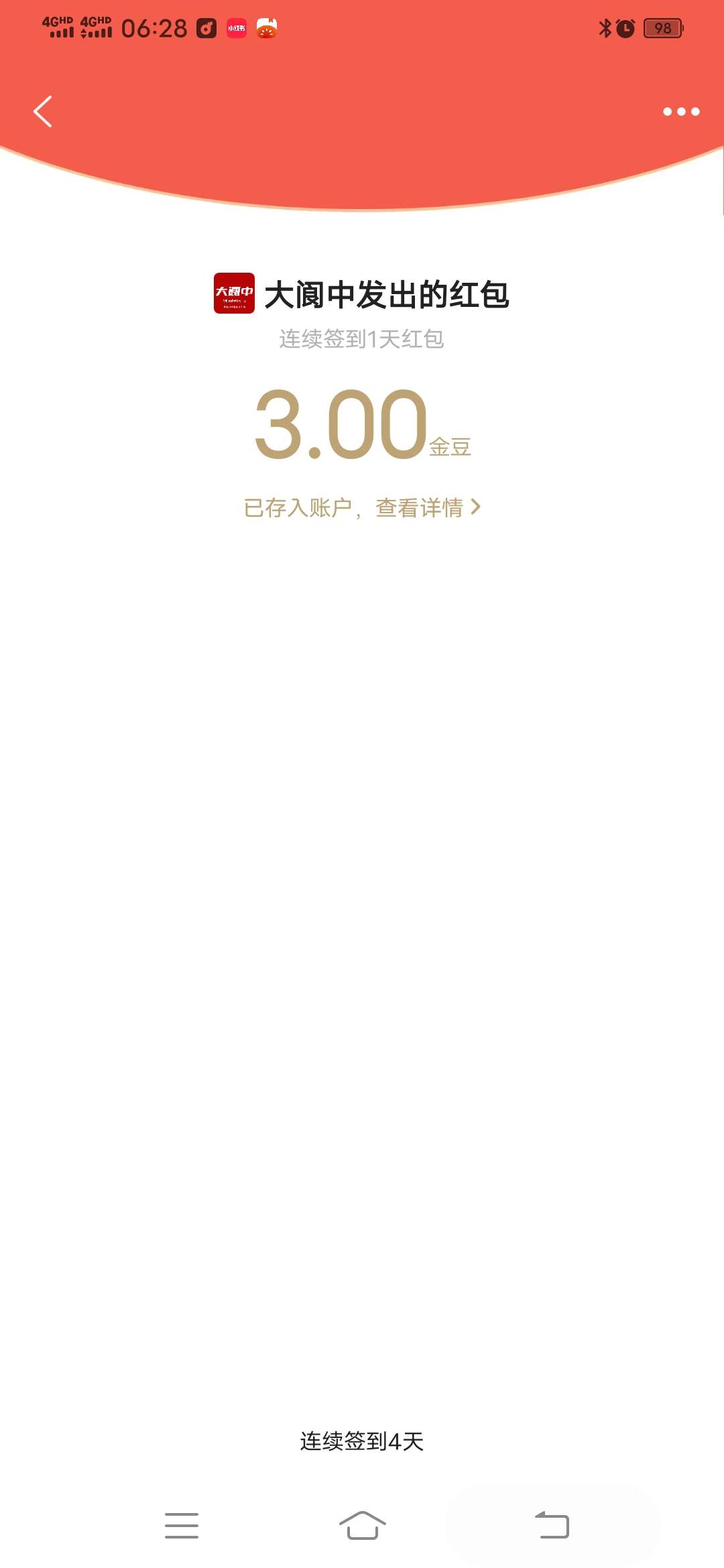Open the system recent apps menu
The height and width of the screenshot is (1568, 724).
click(x=182, y=1526)
